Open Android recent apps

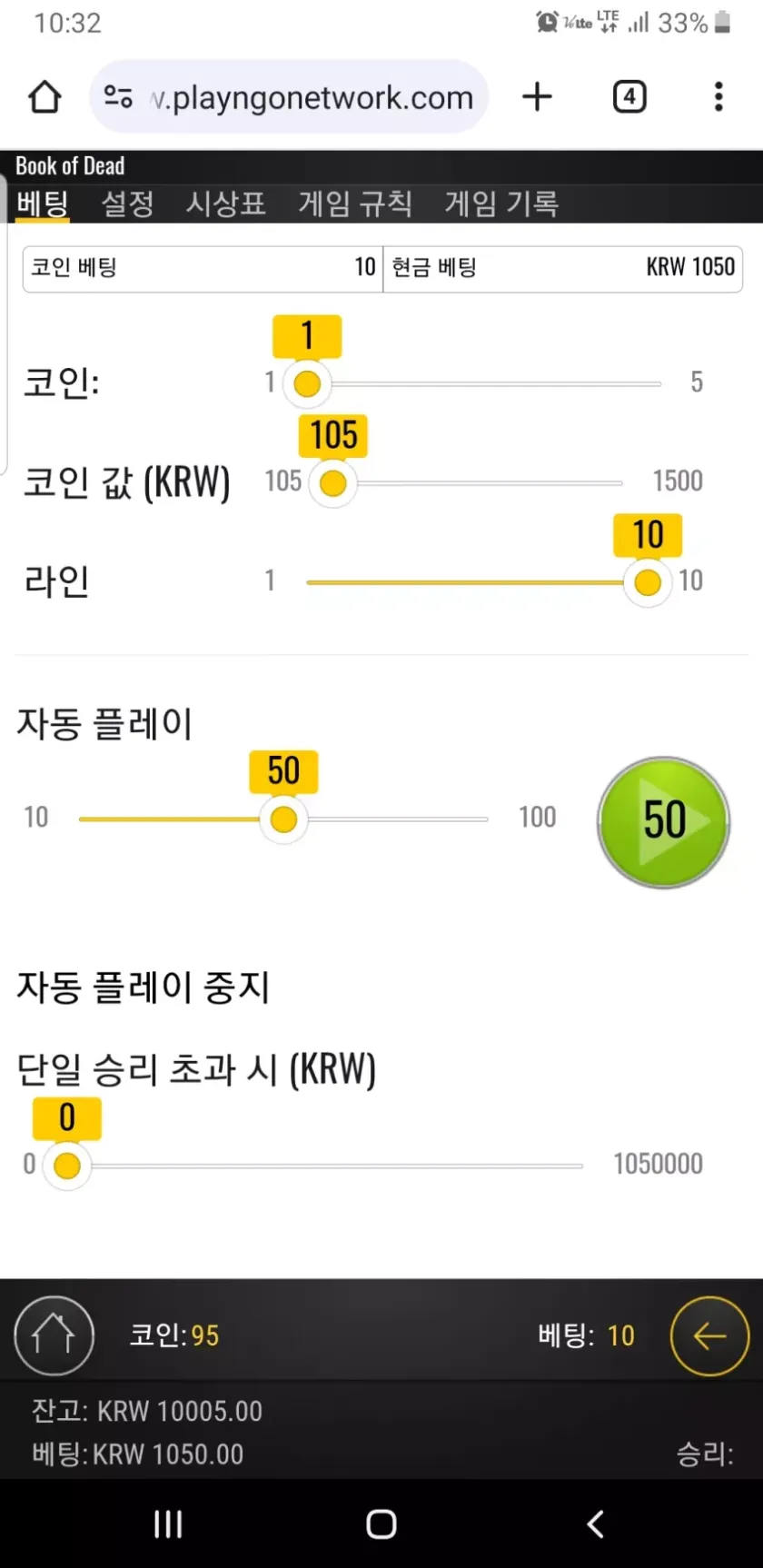tap(168, 1523)
